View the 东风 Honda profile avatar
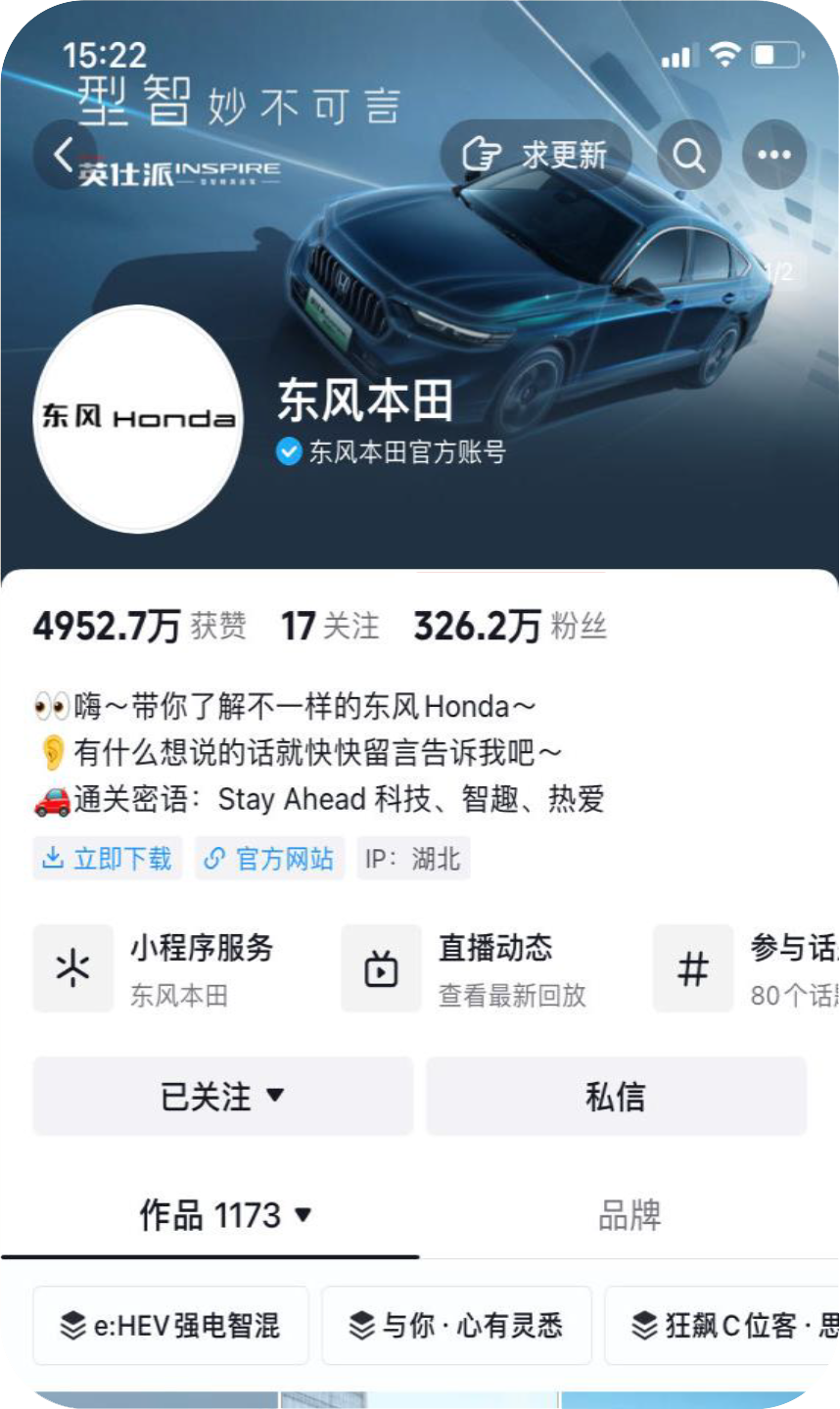The image size is (840, 1409). [138, 419]
